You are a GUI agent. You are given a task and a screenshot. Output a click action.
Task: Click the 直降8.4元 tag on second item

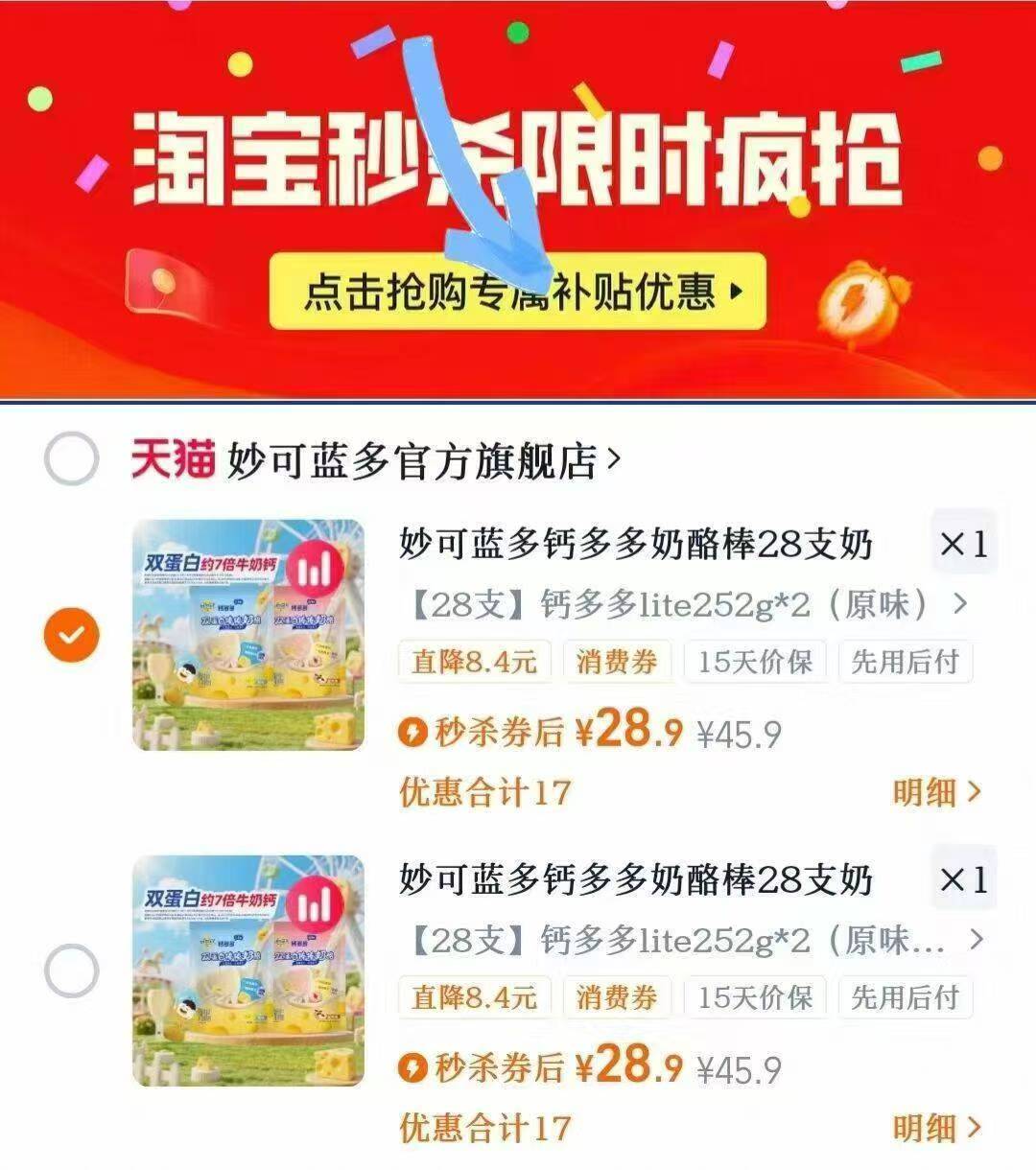click(474, 998)
